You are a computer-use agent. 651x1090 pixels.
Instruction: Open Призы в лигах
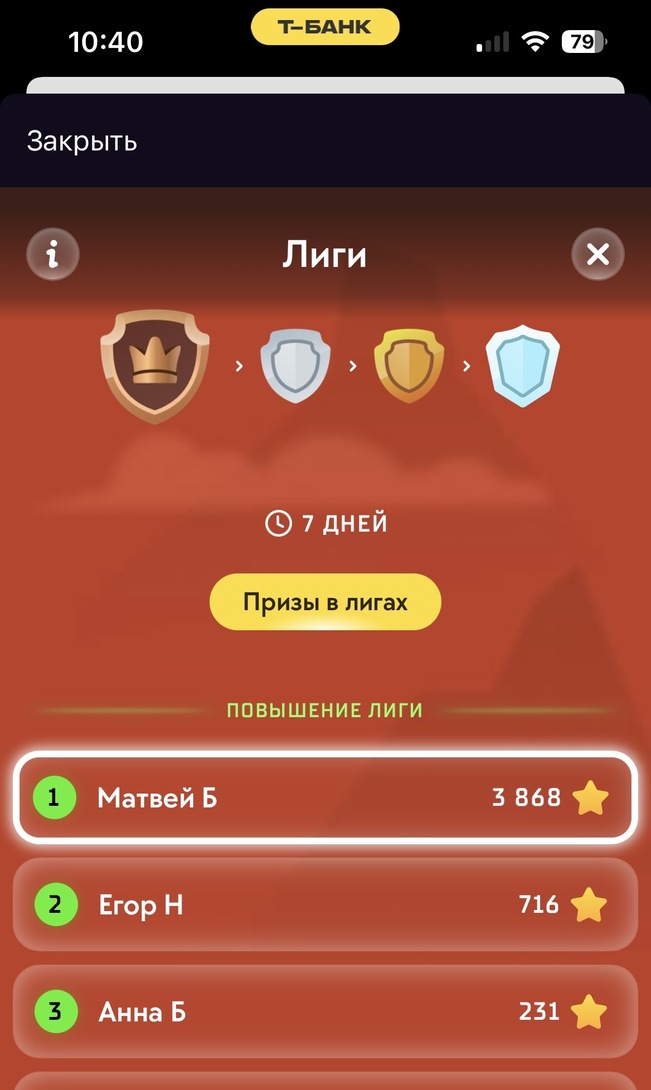pyautogui.click(x=325, y=603)
